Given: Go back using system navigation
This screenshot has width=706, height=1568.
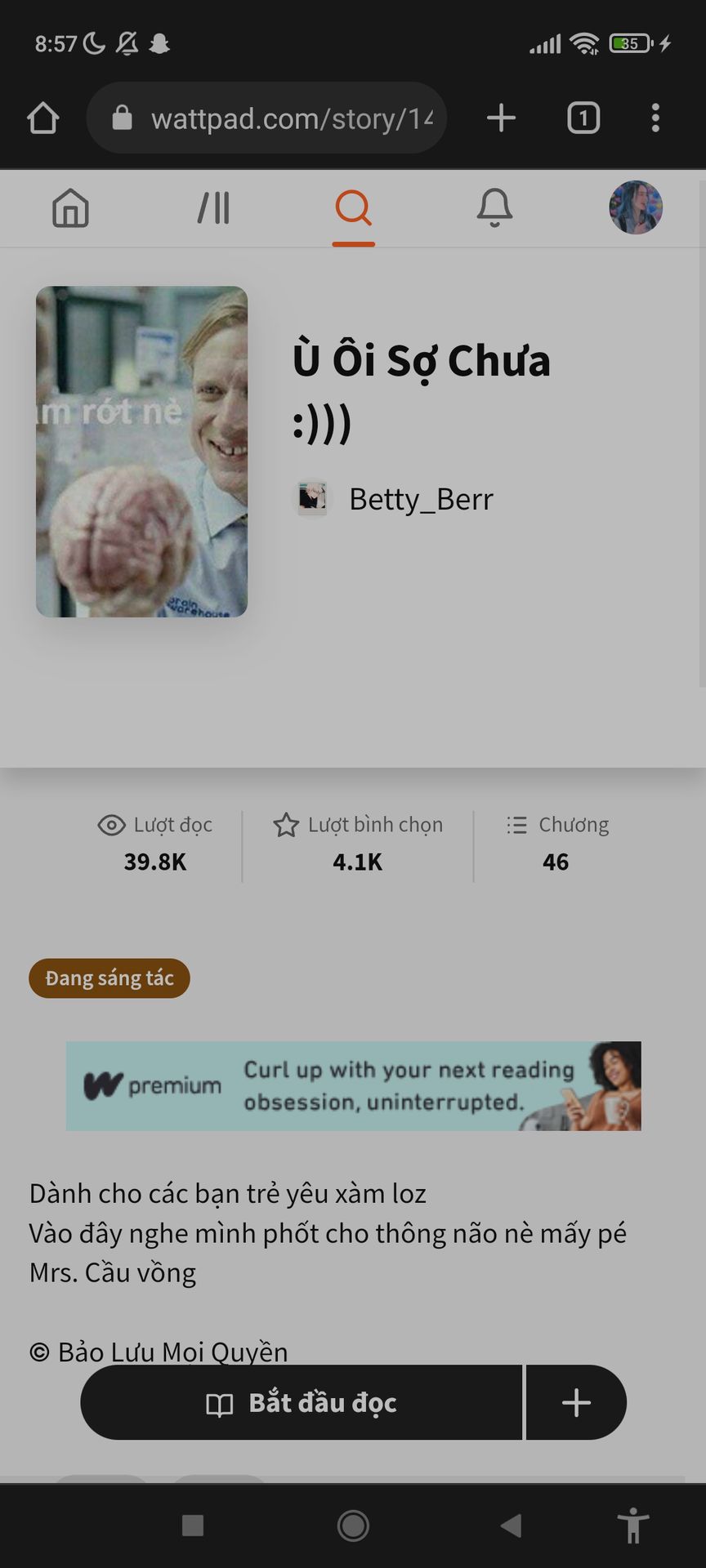Looking at the screenshot, I should tap(511, 1525).
